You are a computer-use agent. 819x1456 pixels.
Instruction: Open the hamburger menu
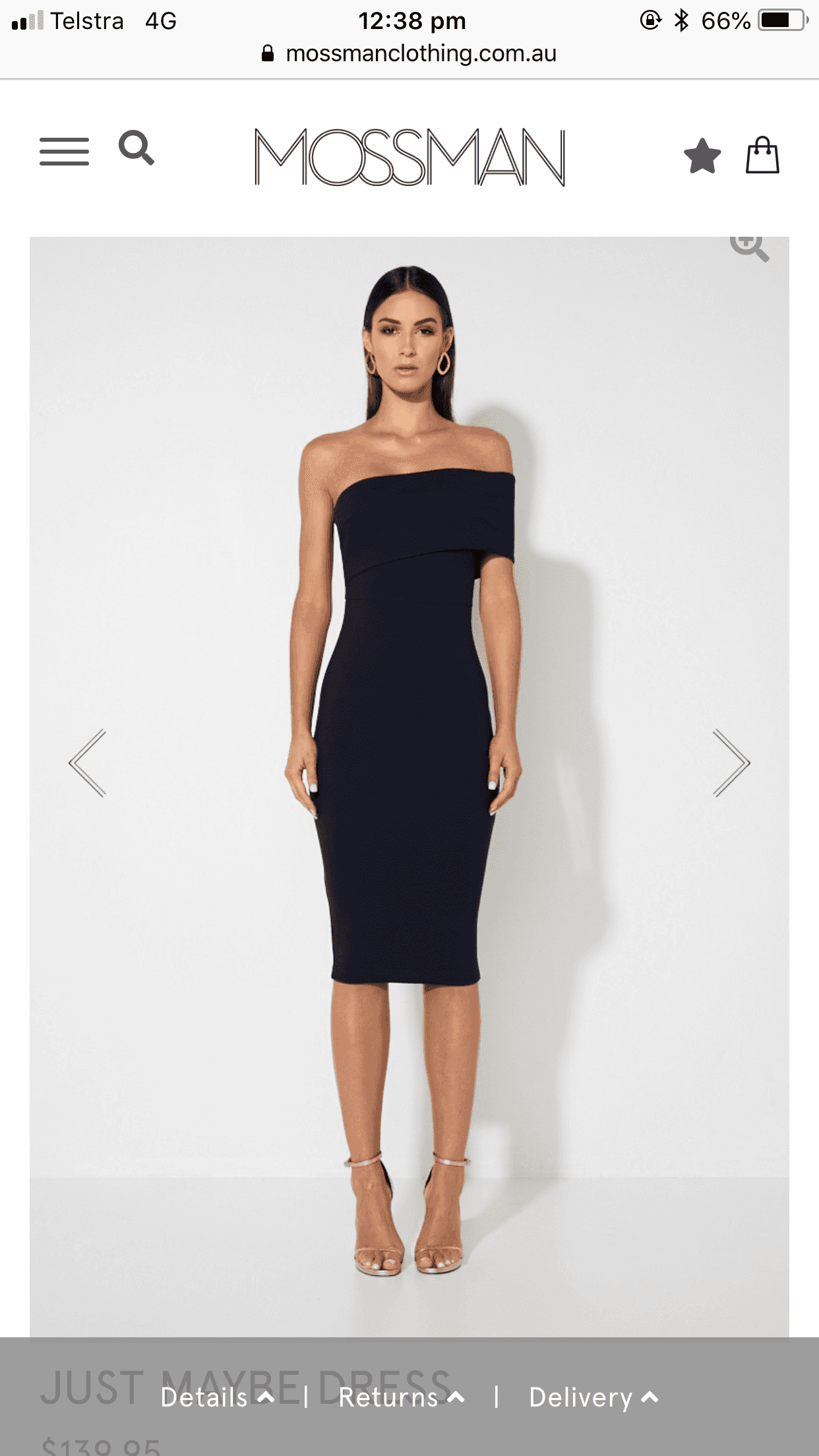pyautogui.click(x=64, y=151)
